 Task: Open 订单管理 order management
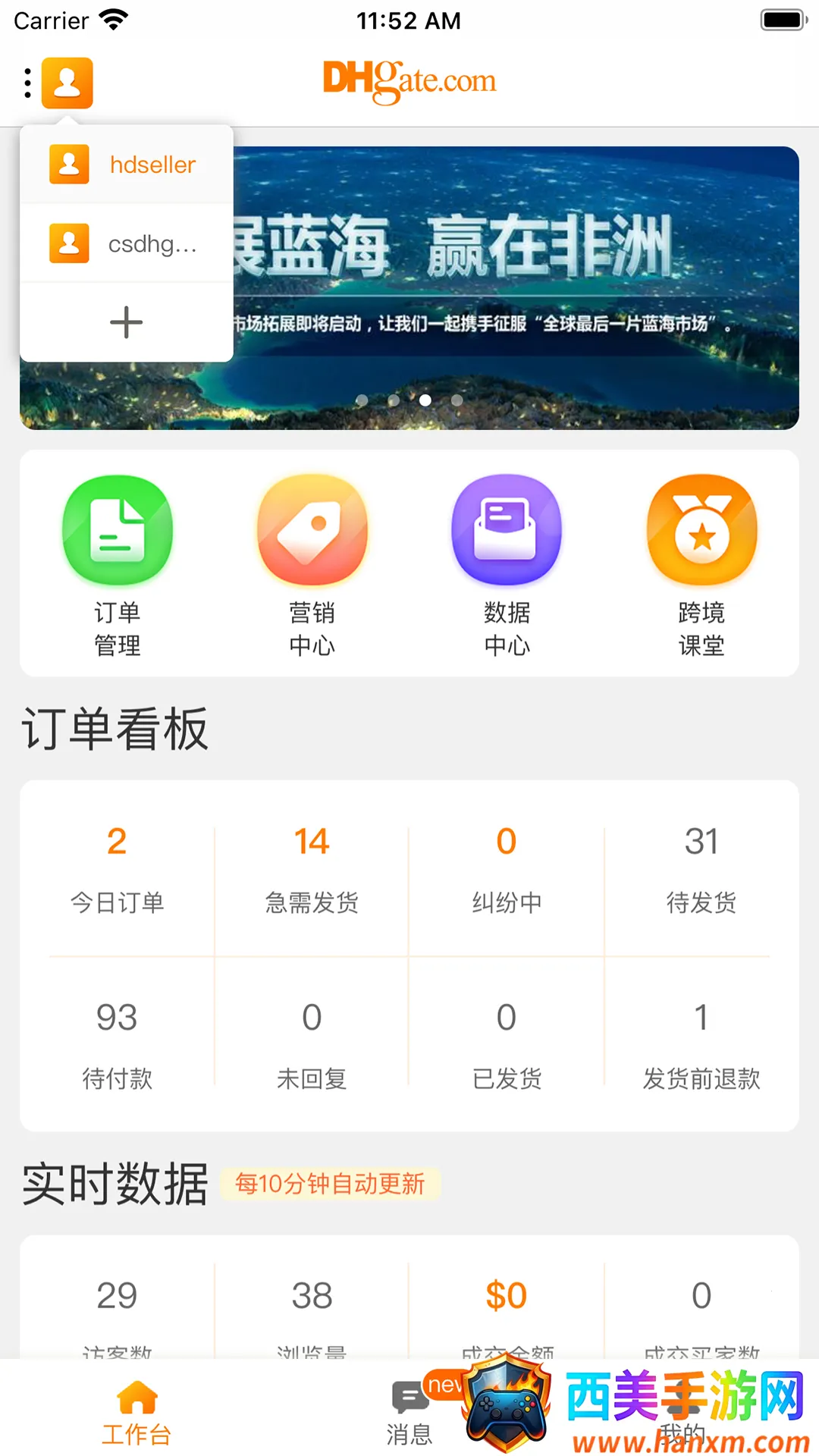[117, 564]
